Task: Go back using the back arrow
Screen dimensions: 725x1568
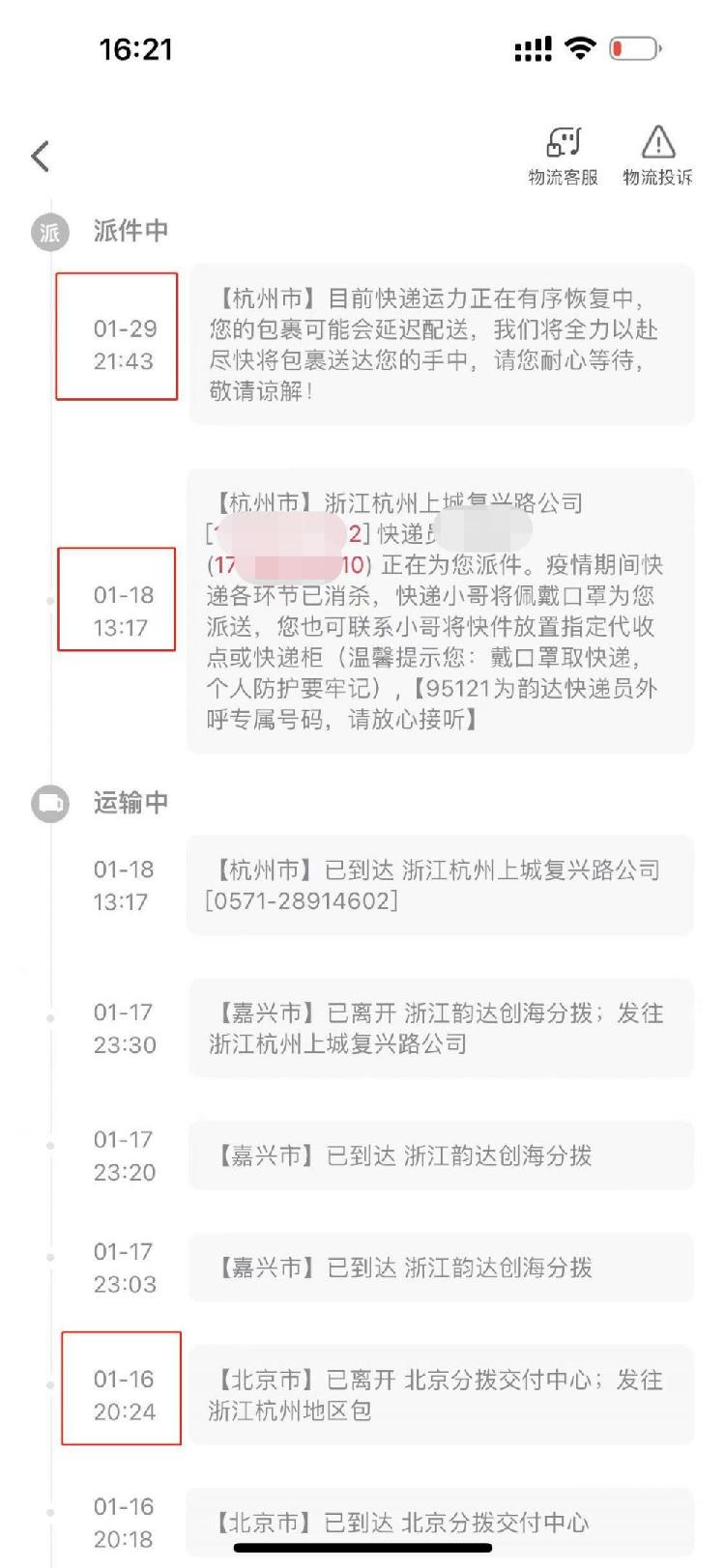Action: tap(41, 156)
